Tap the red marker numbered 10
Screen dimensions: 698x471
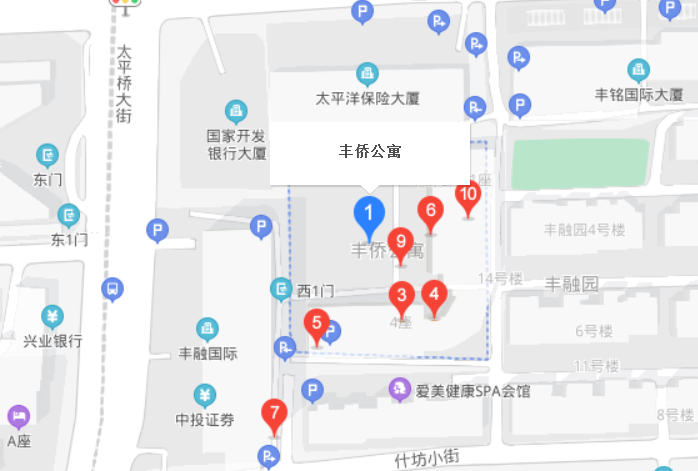click(468, 195)
